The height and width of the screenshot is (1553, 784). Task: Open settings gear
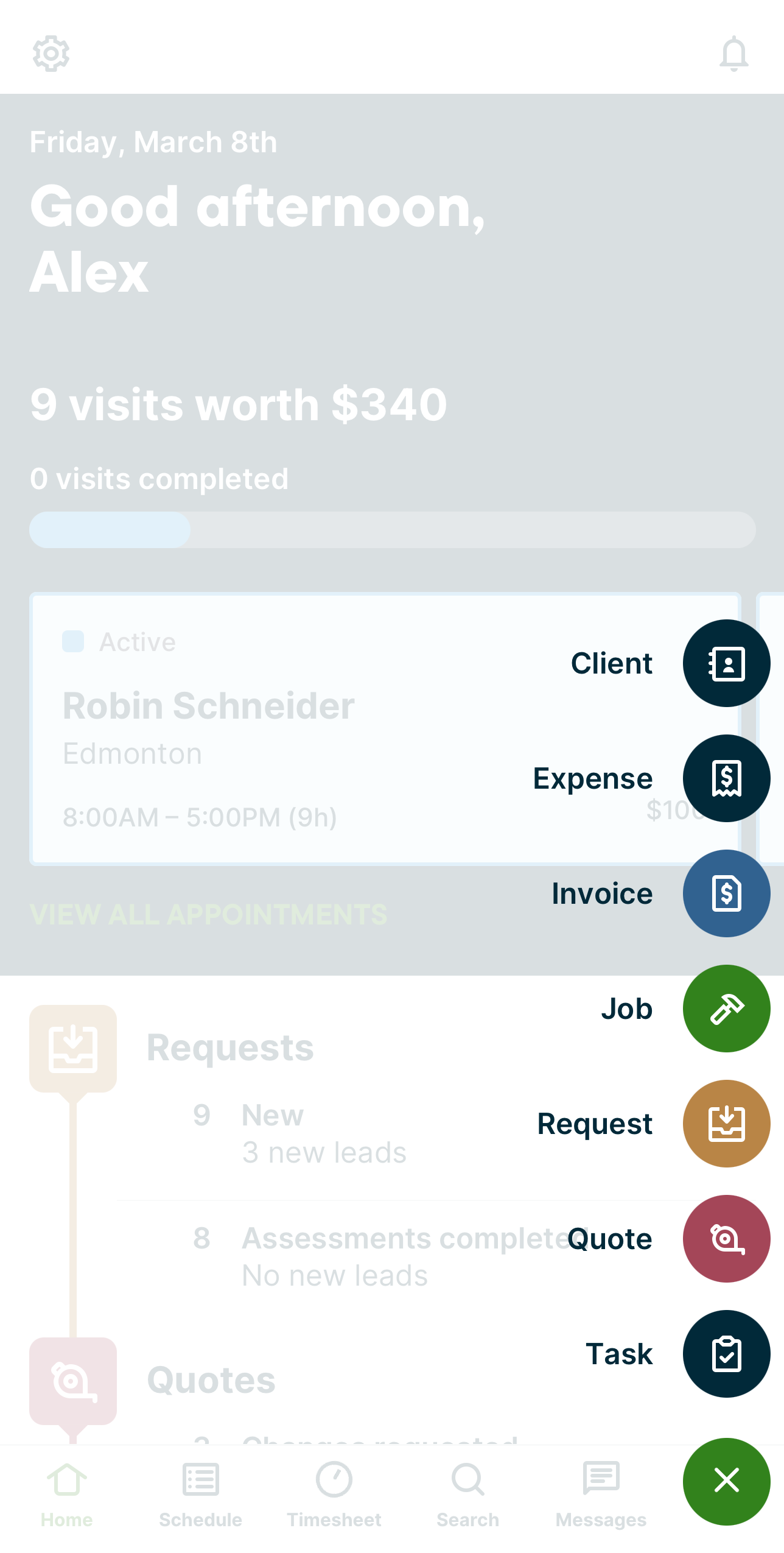[x=51, y=54]
